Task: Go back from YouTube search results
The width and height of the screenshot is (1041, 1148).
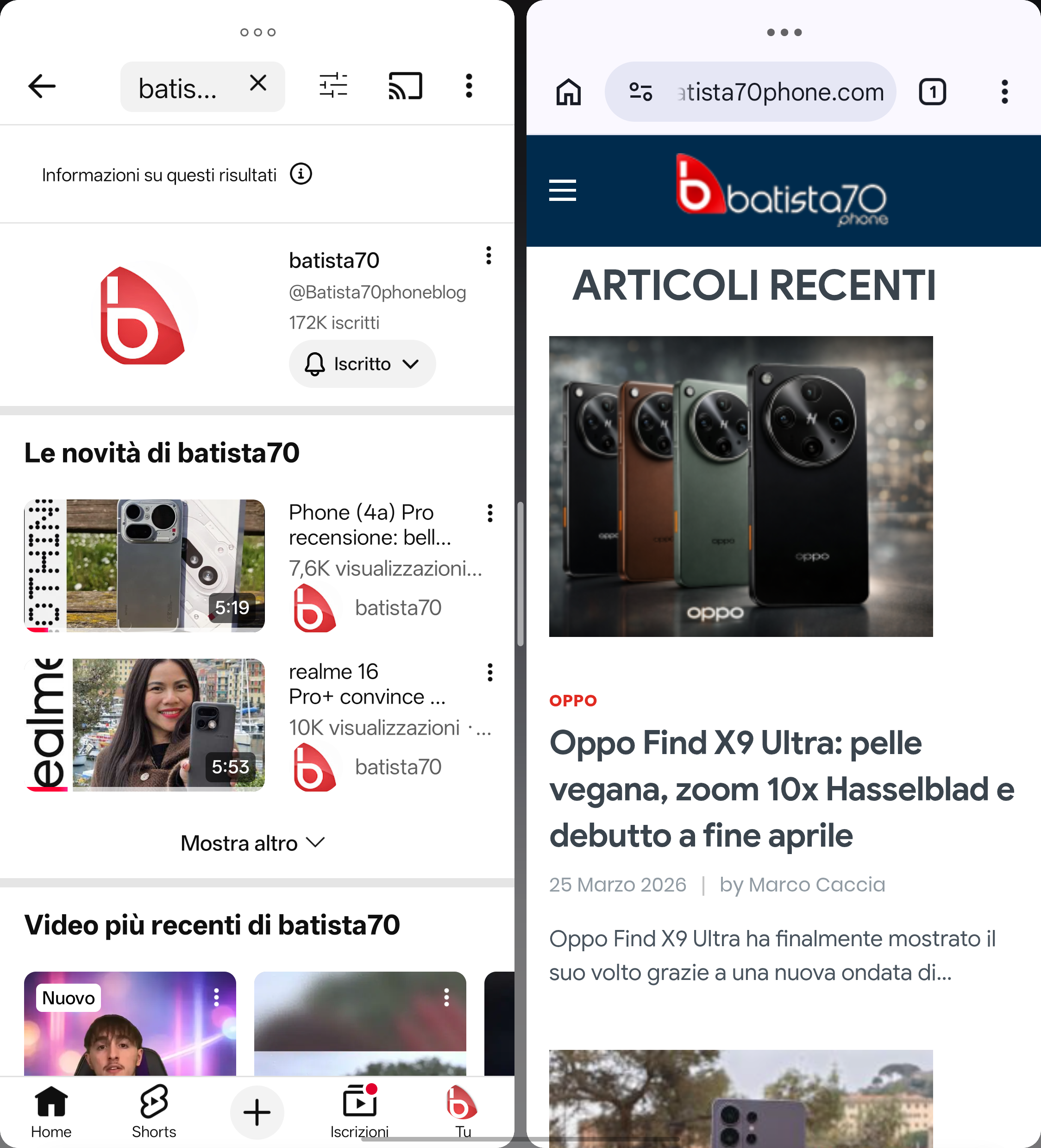Action: click(x=42, y=87)
